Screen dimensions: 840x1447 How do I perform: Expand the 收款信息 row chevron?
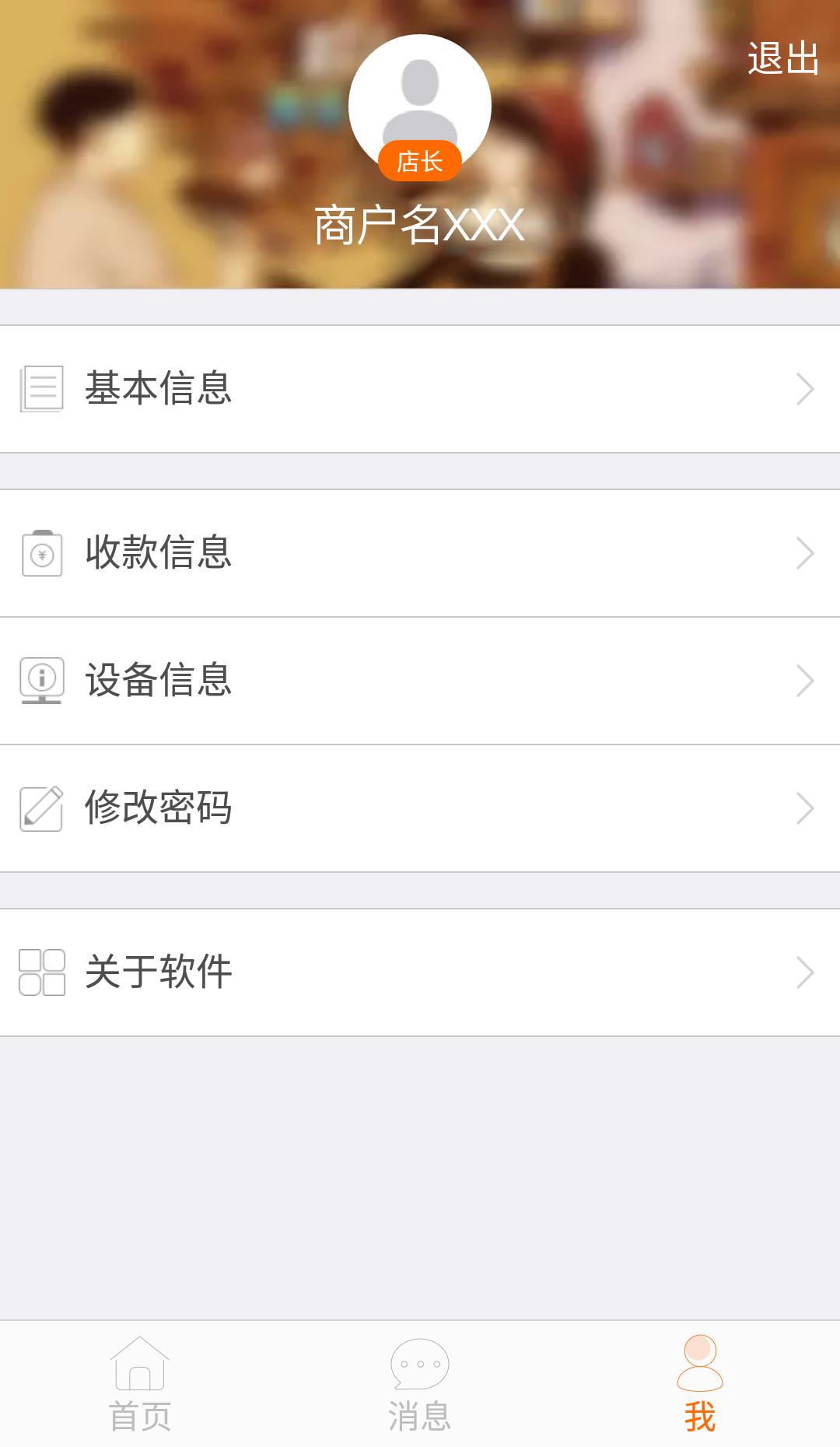tap(805, 552)
